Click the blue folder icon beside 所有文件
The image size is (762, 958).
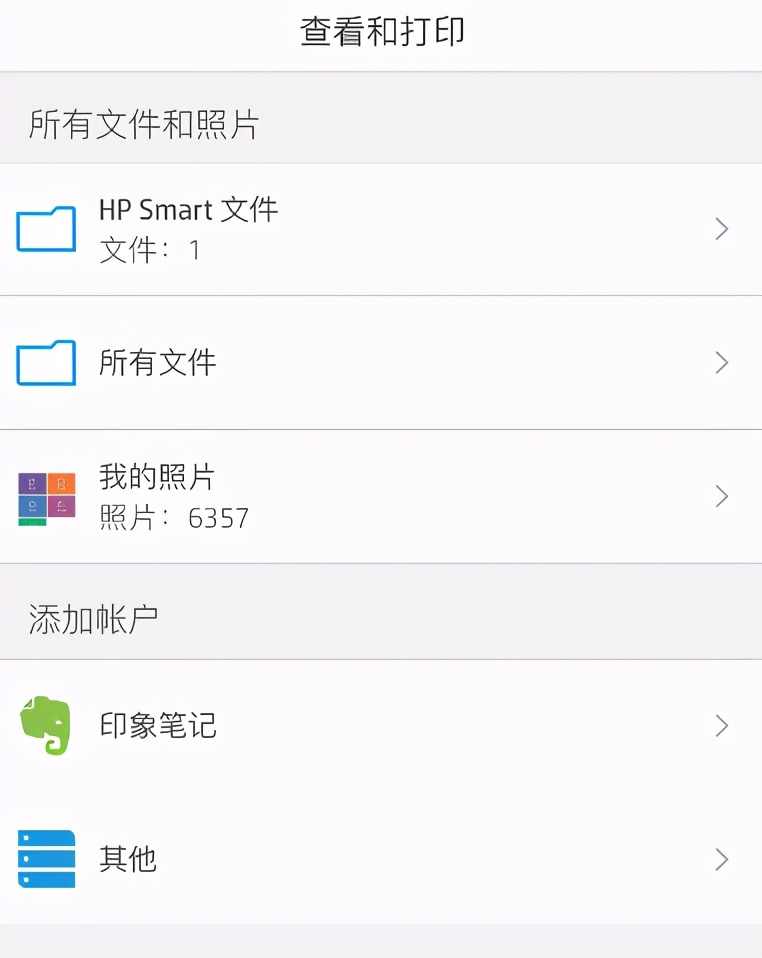pyautogui.click(x=44, y=362)
